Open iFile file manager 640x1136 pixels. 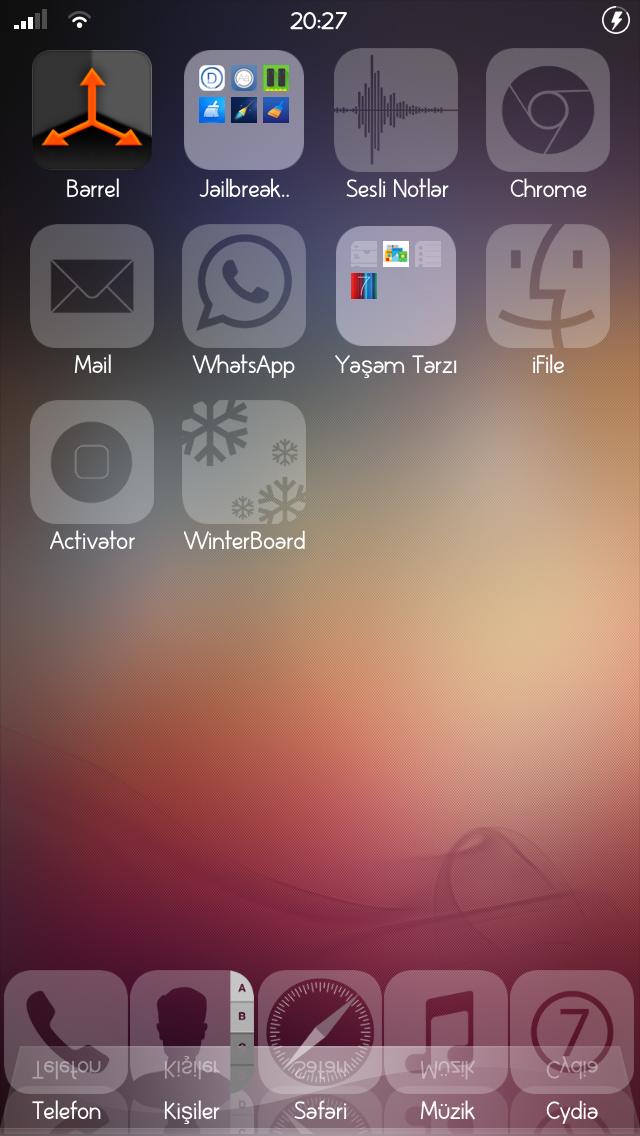coord(548,286)
